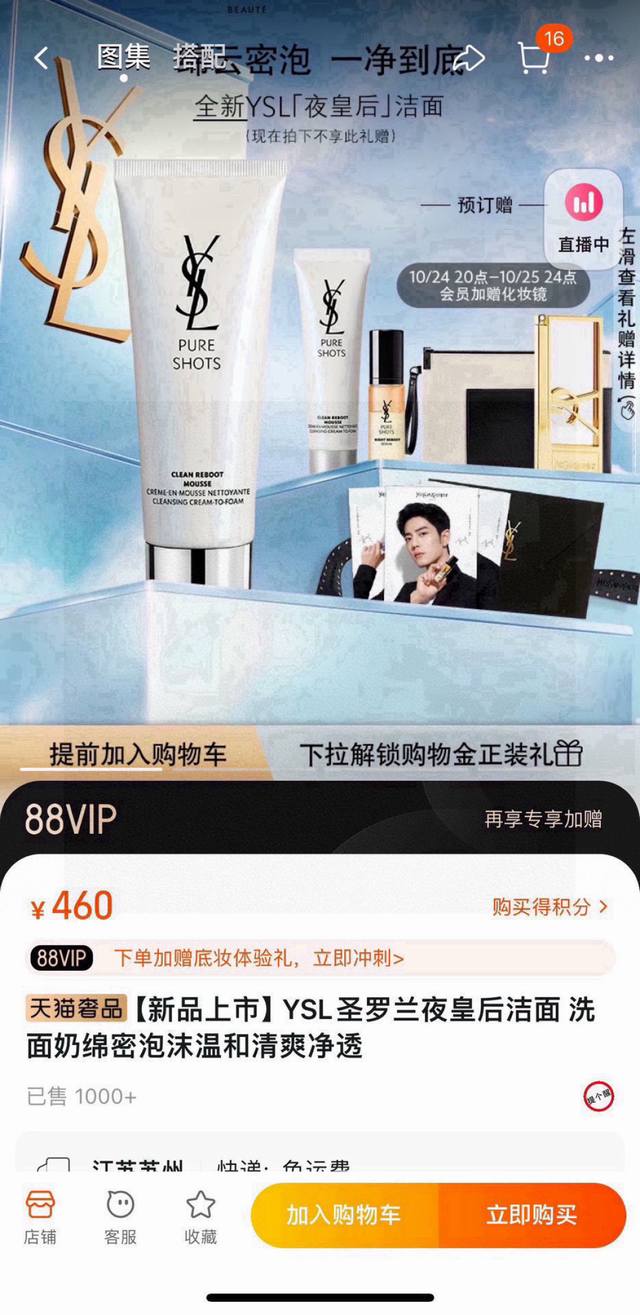Switch to the 搭配 tab
The width and height of the screenshot is (640, 1315).
point(199,57)
